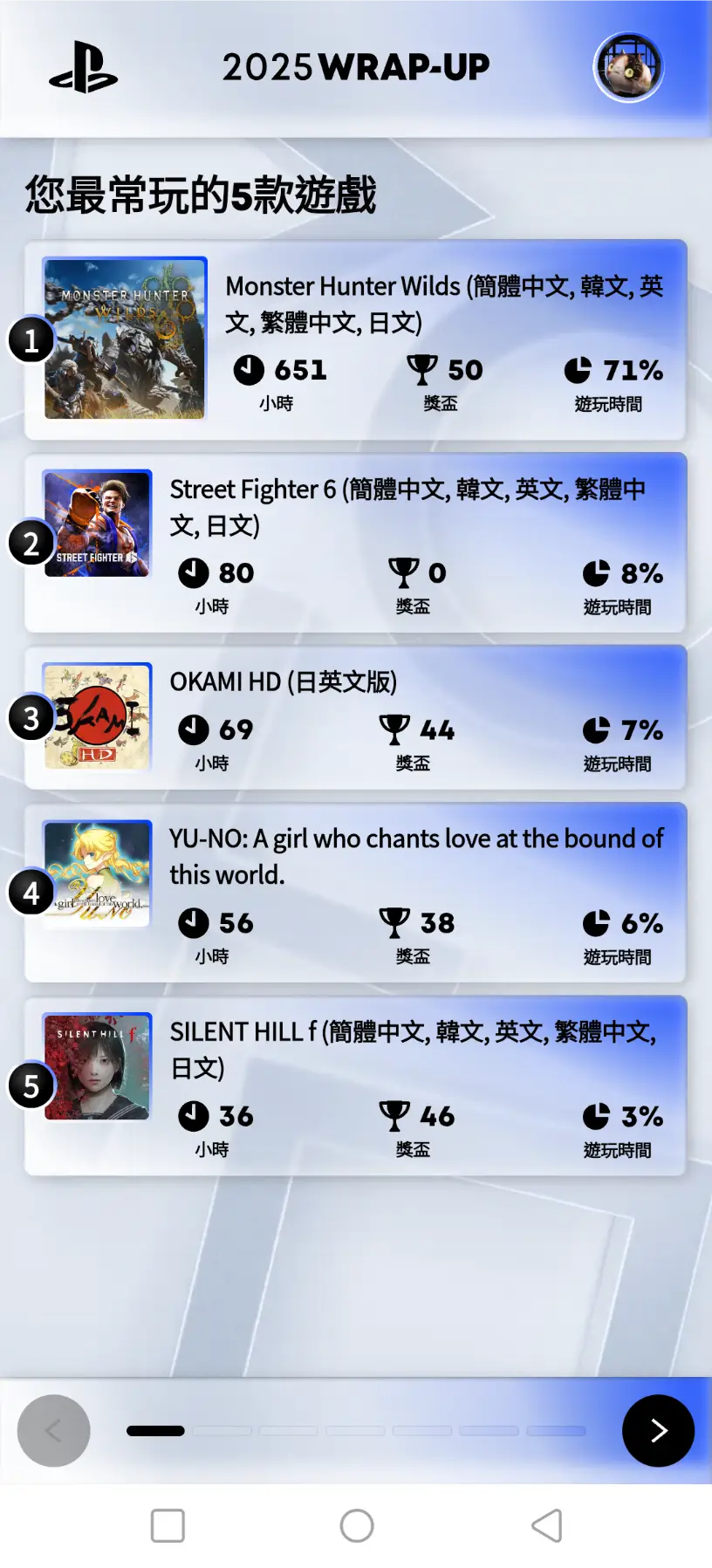The height and width of the screenshot is (1568, 712).
Task: Open the SILENT HILL f card
Action: [355, 1085]
